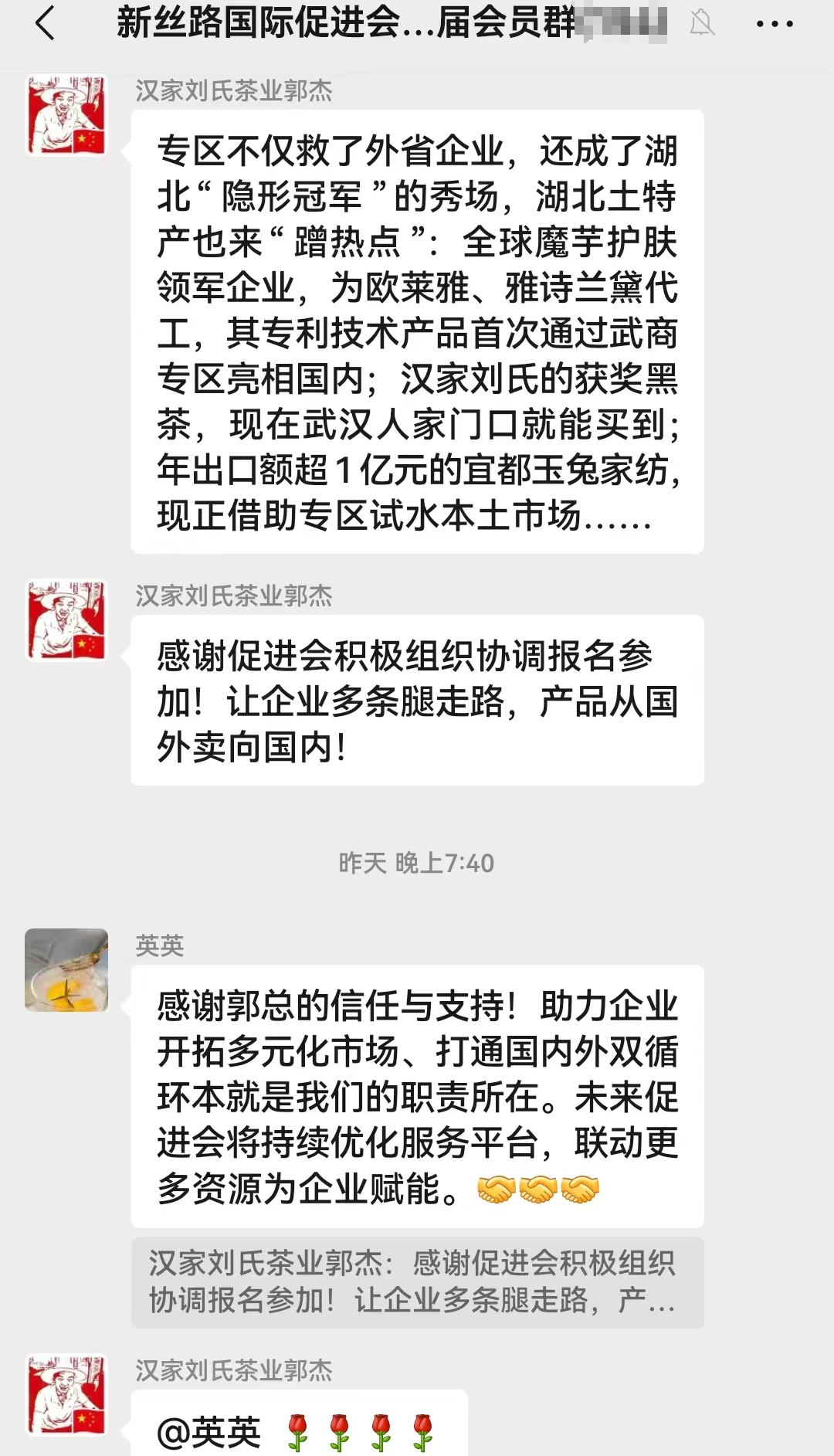Open 汉家刘氏茶业郭杰's avatar beside @英英 message
This screenshot has height=1456, width=834.
(66, 1395)
